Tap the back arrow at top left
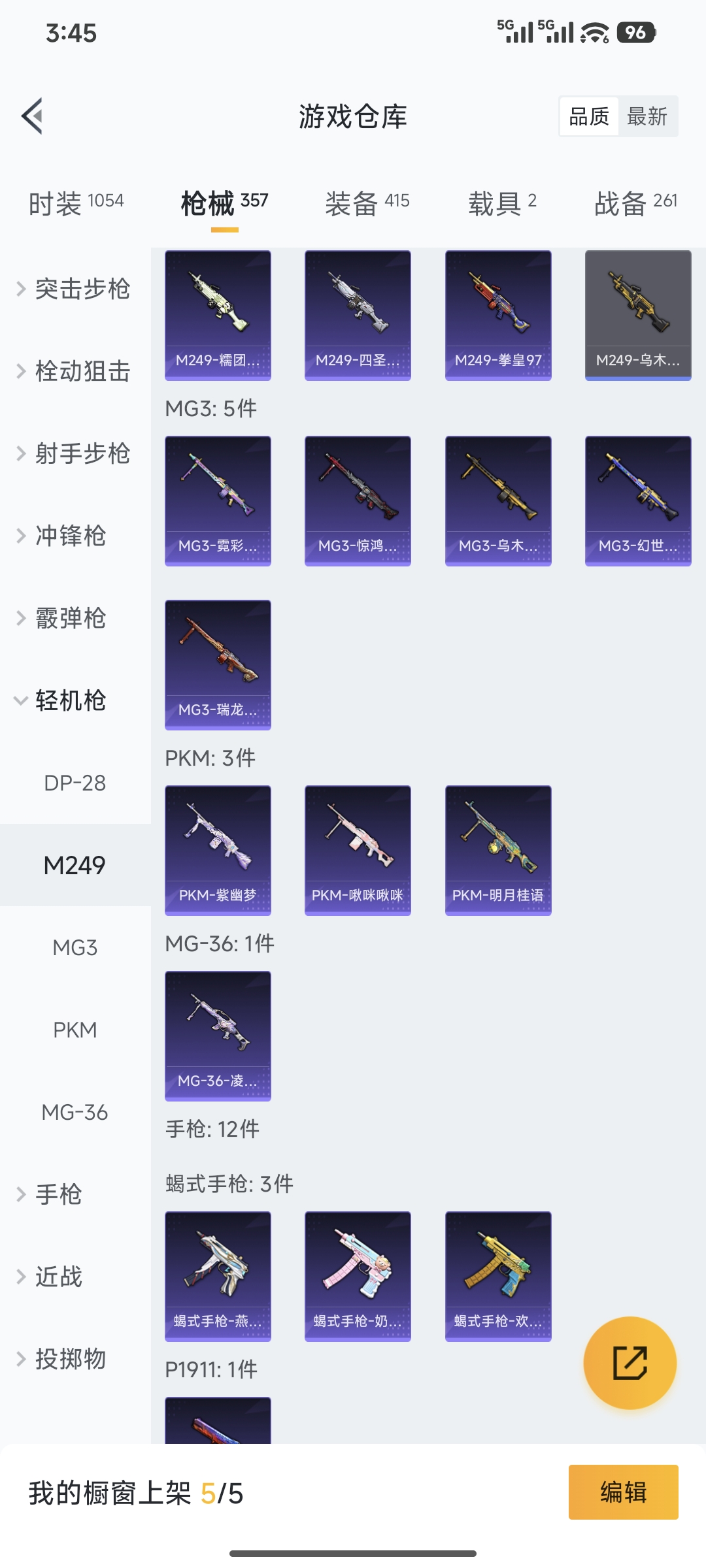This screenshot has width=706, height=1568. pyautogui.click(x=32, y=116)
